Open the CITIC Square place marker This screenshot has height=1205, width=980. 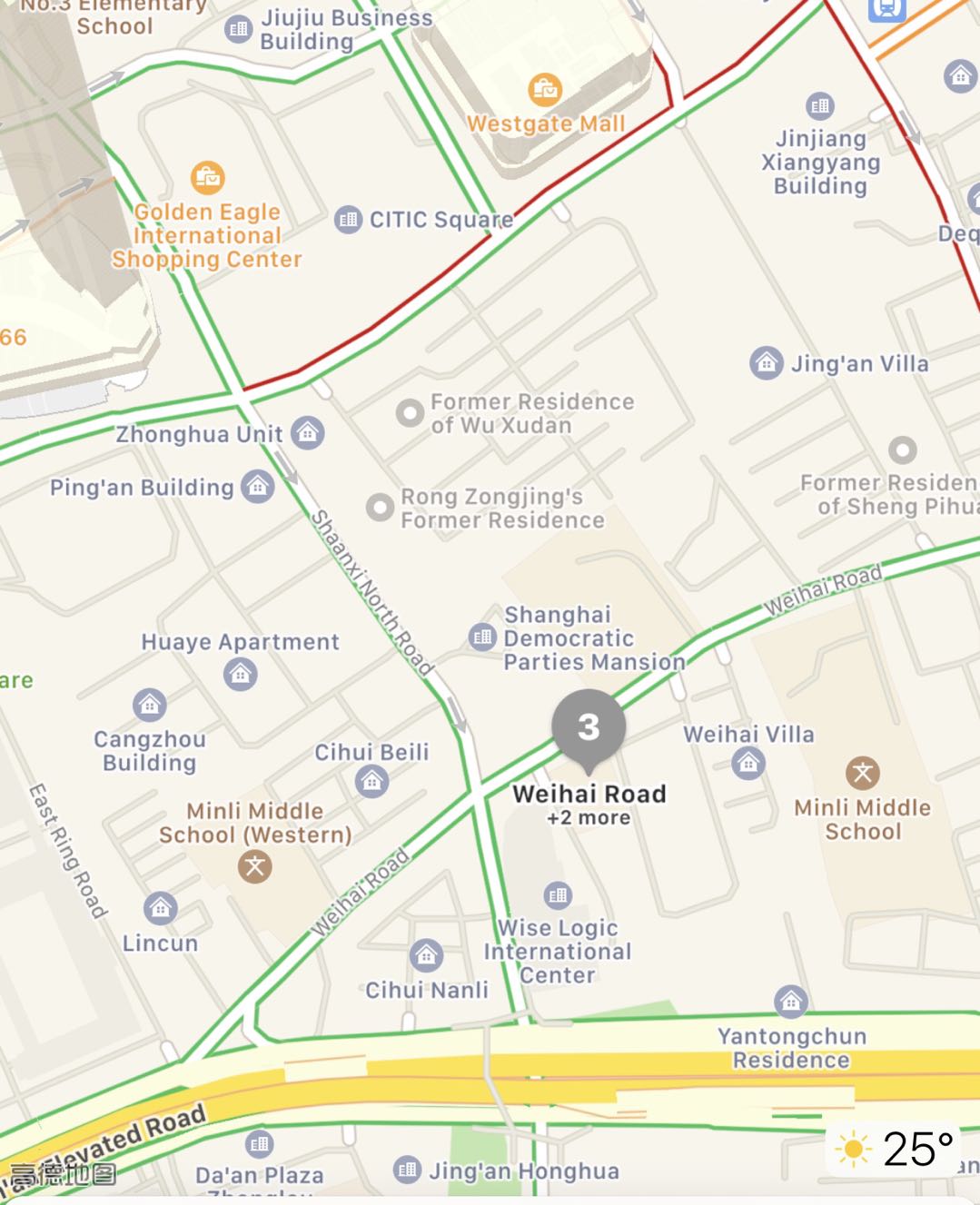348,219
